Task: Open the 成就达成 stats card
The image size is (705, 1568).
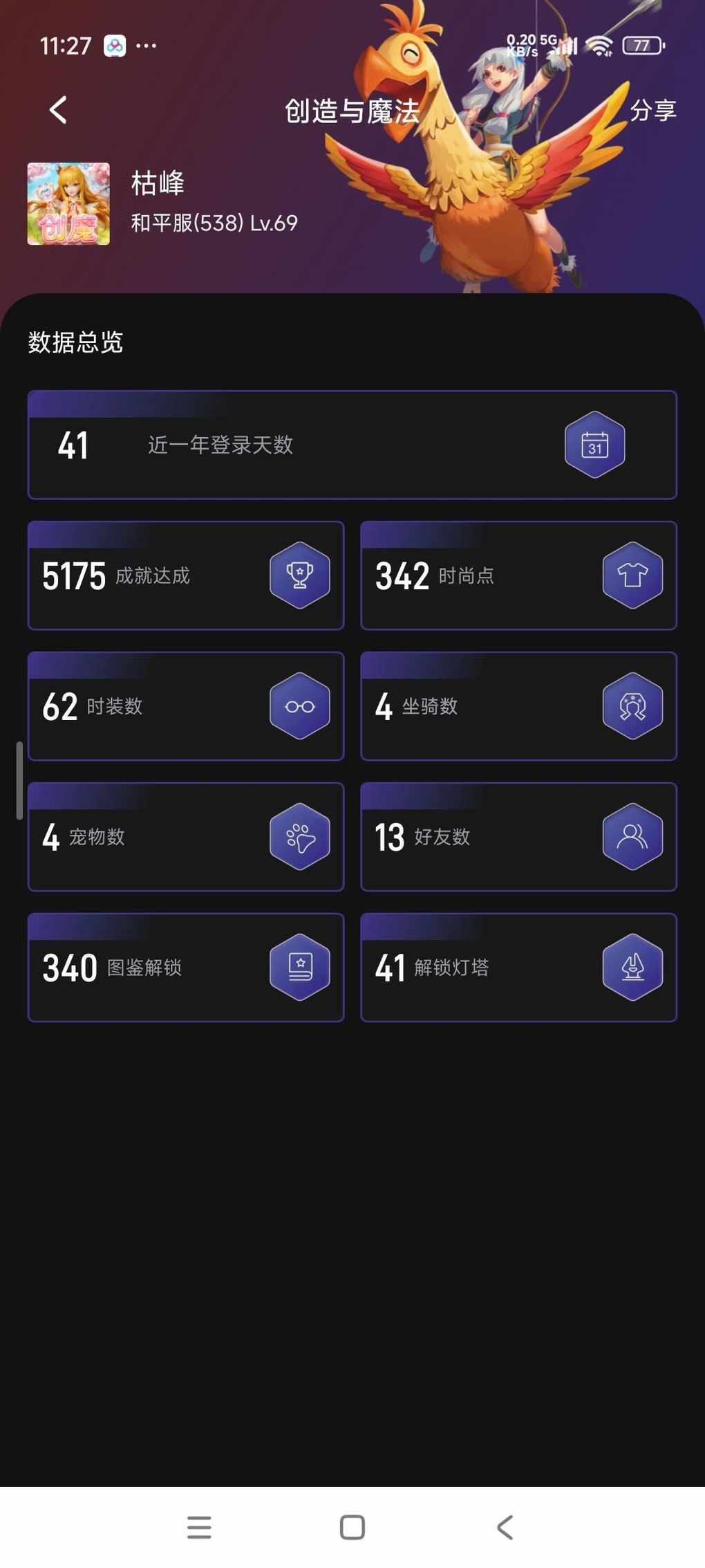Action: [186, 575]
